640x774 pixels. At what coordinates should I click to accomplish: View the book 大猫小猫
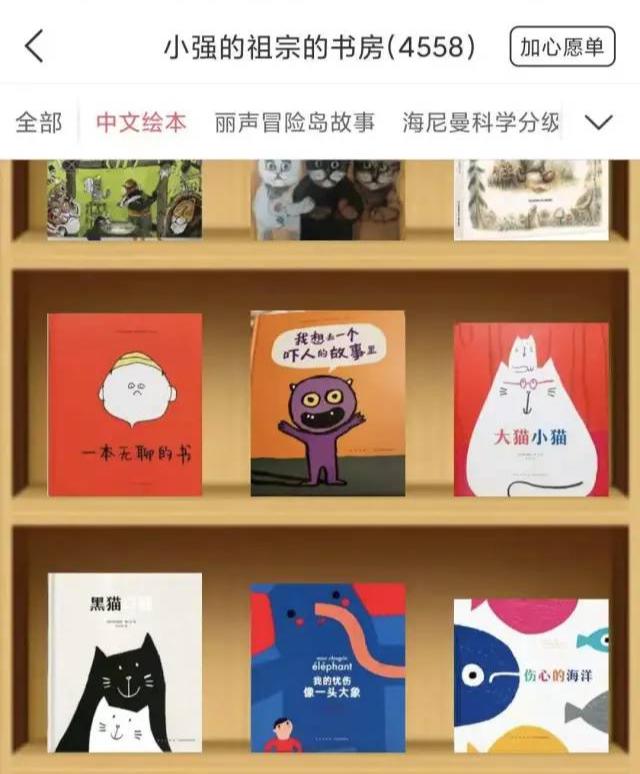531,409
